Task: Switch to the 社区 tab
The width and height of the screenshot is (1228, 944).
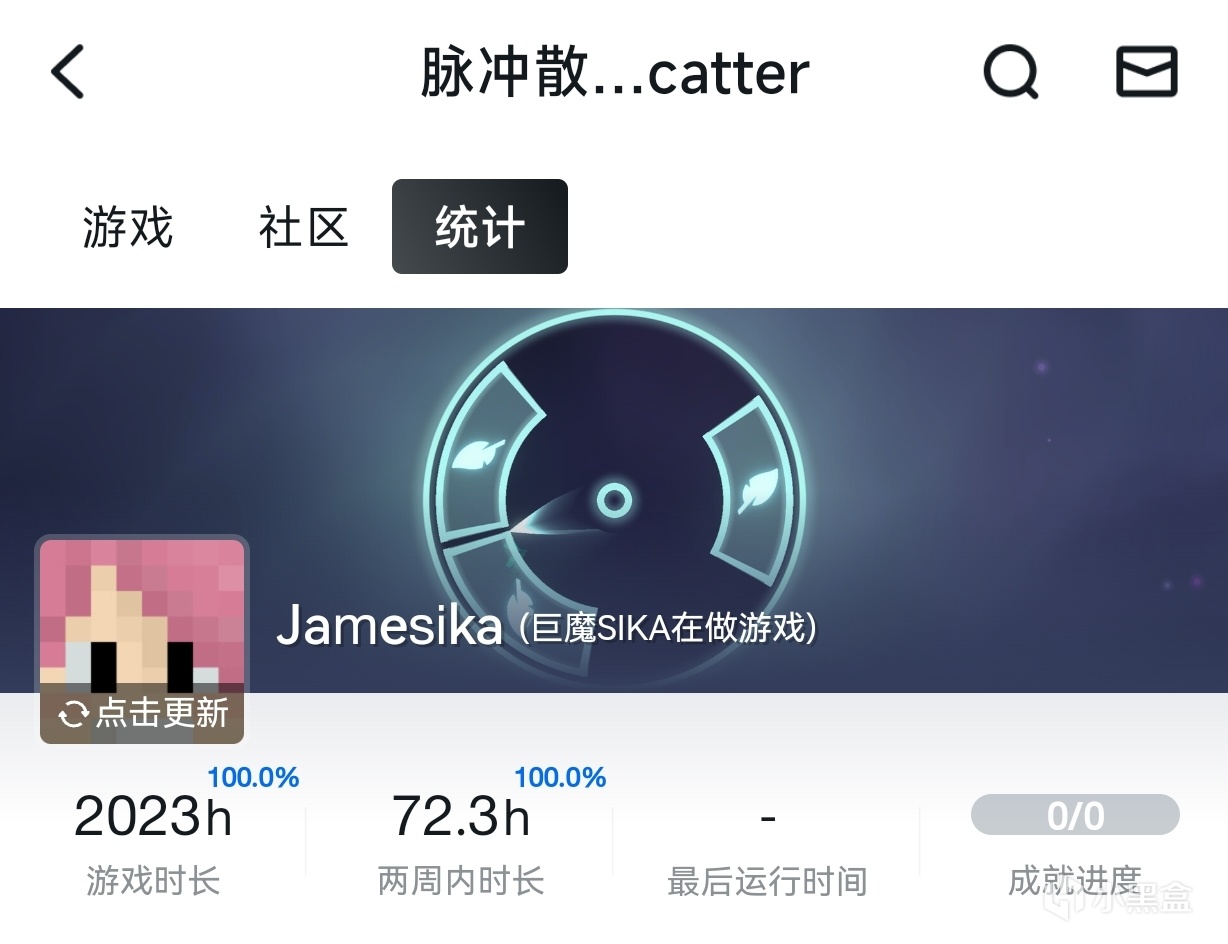Action: (x=303, y=227)
